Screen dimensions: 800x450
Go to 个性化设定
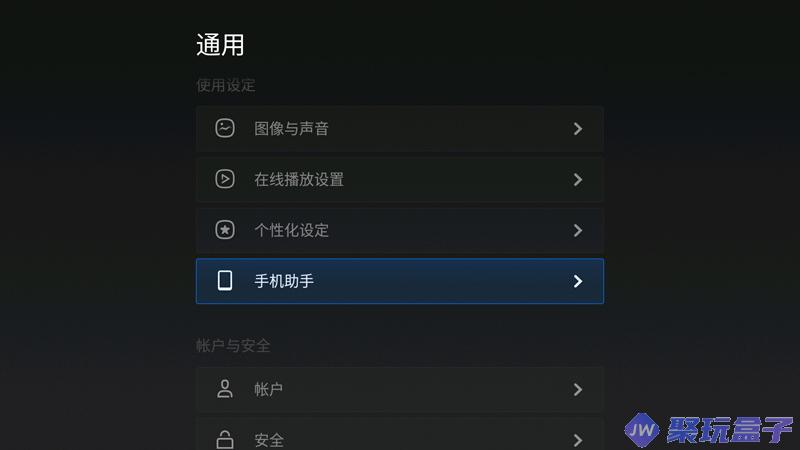coord(399,230)
